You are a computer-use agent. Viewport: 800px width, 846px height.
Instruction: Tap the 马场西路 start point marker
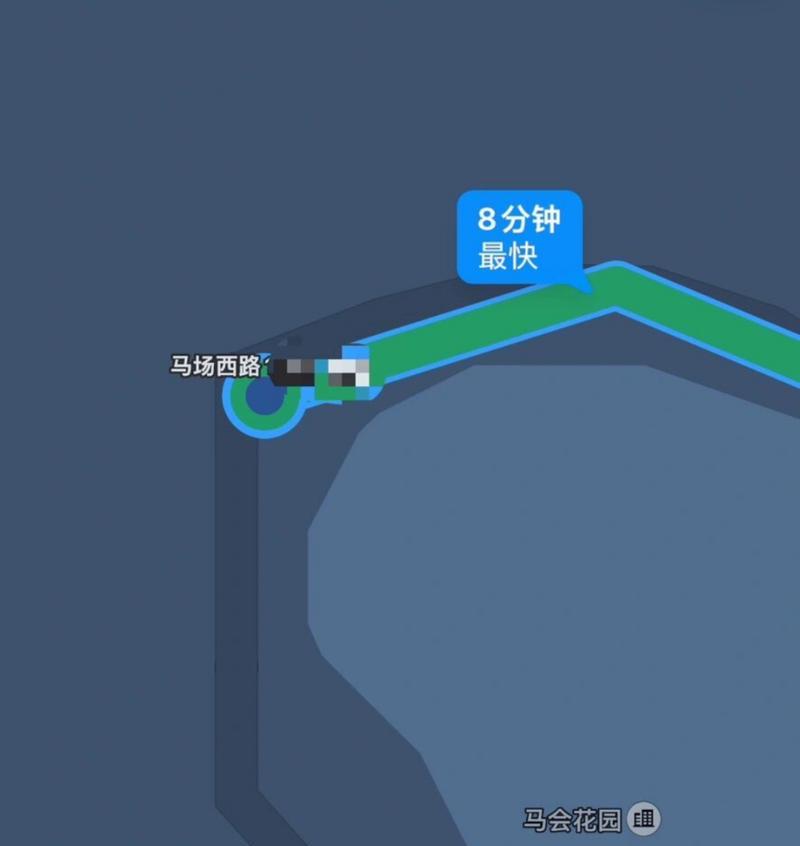[x=262, y=397]
